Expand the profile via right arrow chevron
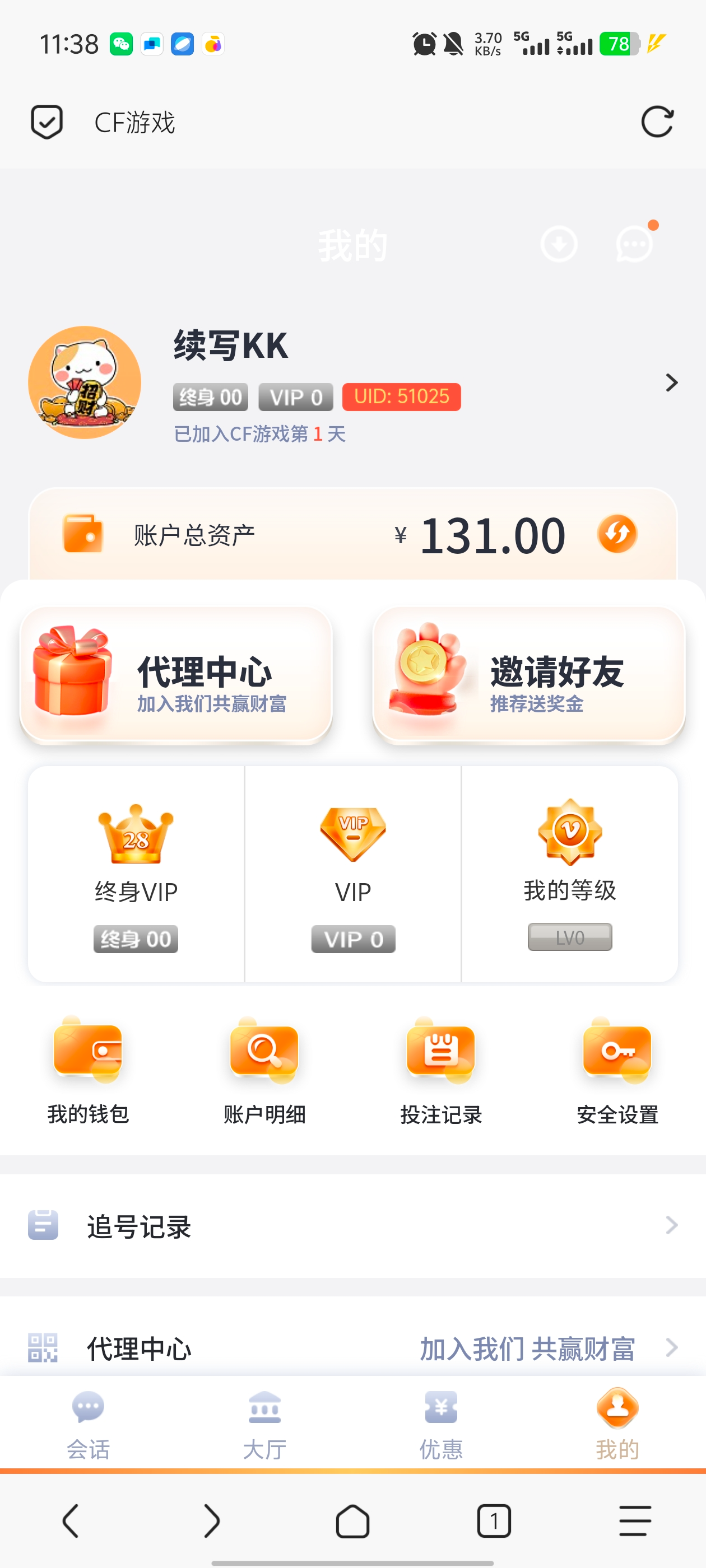This screenshot has width=706, height=1568. point(672,383)
